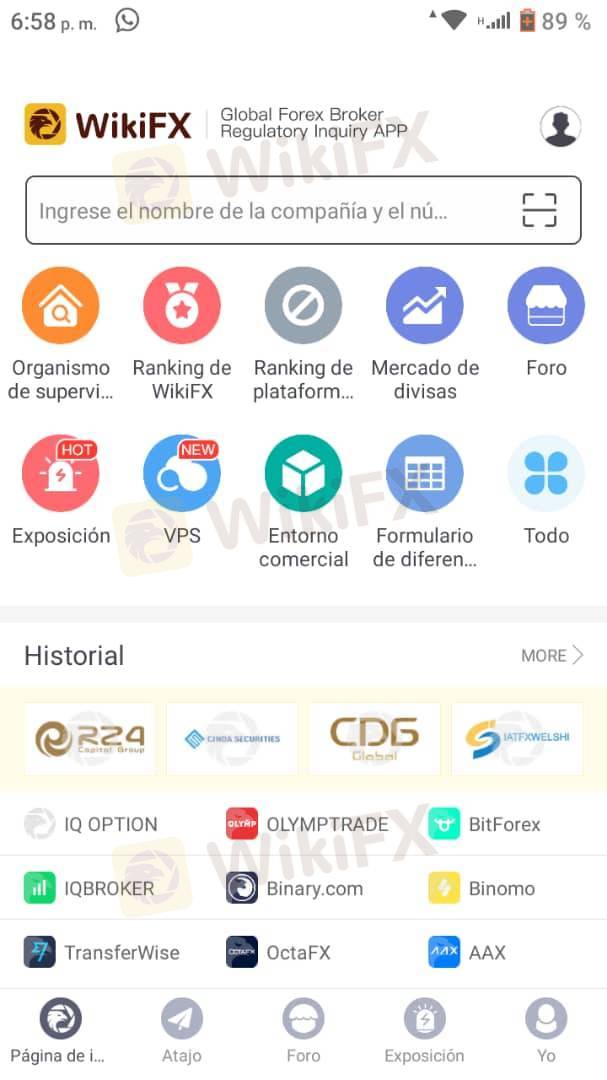The height and width of the screenshot is (1080, 607).
Task: Open the R24 Capital Group card
Action: point(90,739)
